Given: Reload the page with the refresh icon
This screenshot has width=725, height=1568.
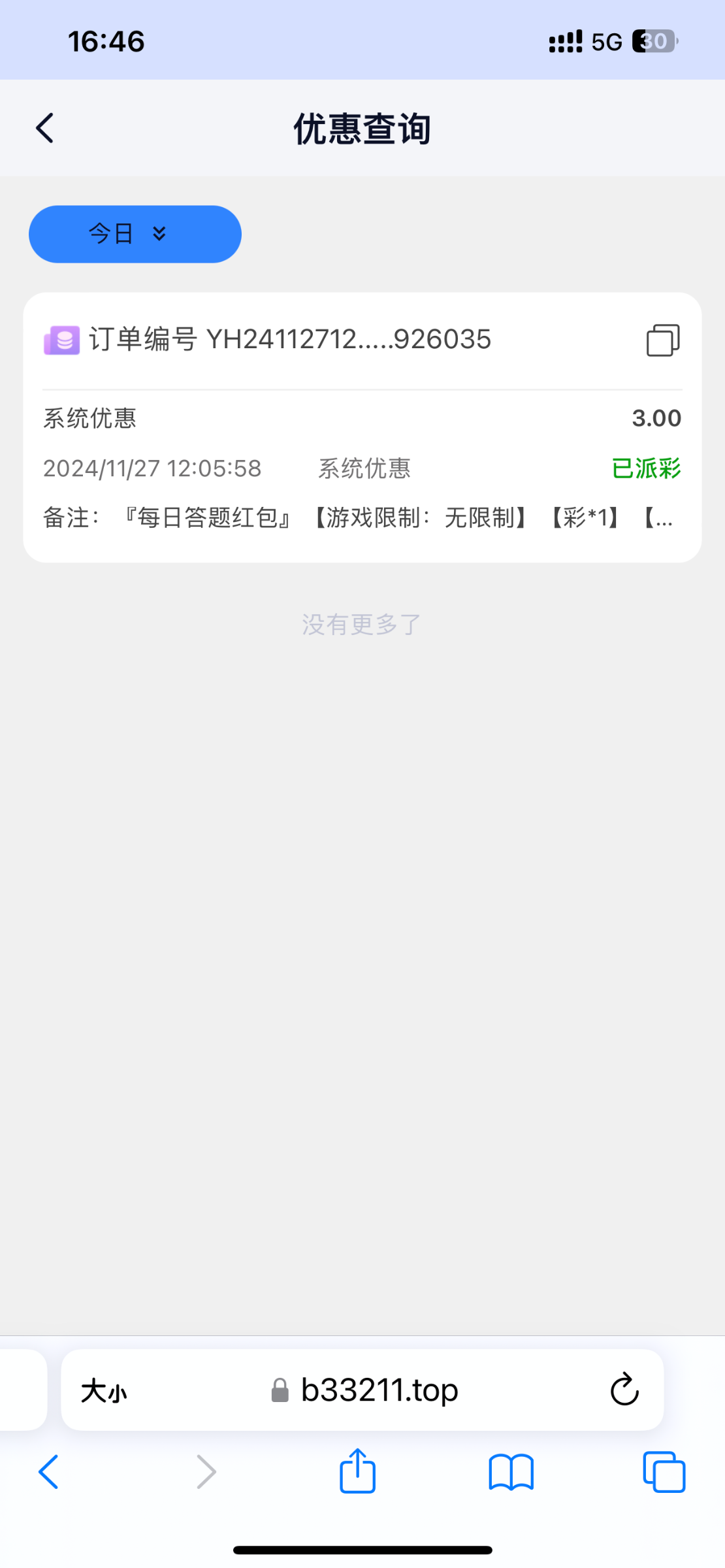Looking at the screenshot, I should click(624, 1390).
